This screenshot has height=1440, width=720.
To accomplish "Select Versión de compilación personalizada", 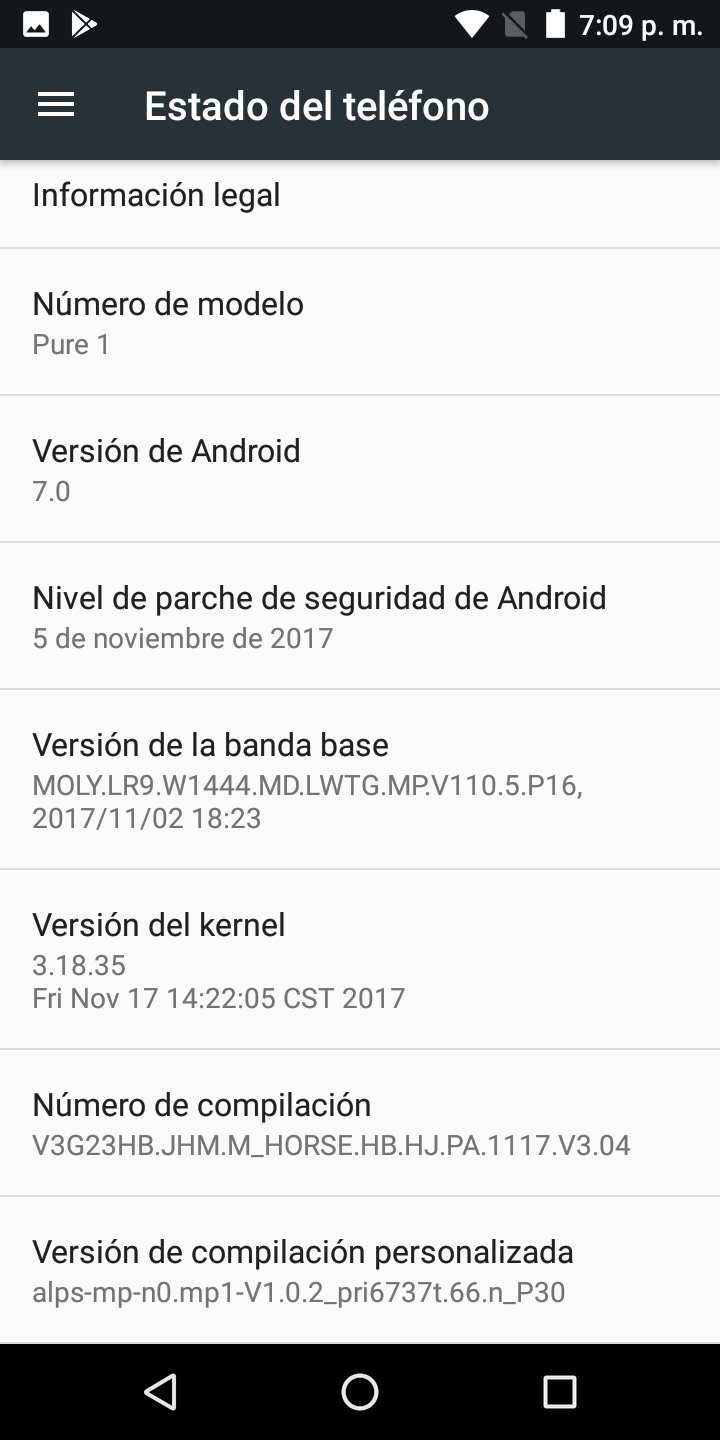I will pyautogui.click(x=360, y=1270).
